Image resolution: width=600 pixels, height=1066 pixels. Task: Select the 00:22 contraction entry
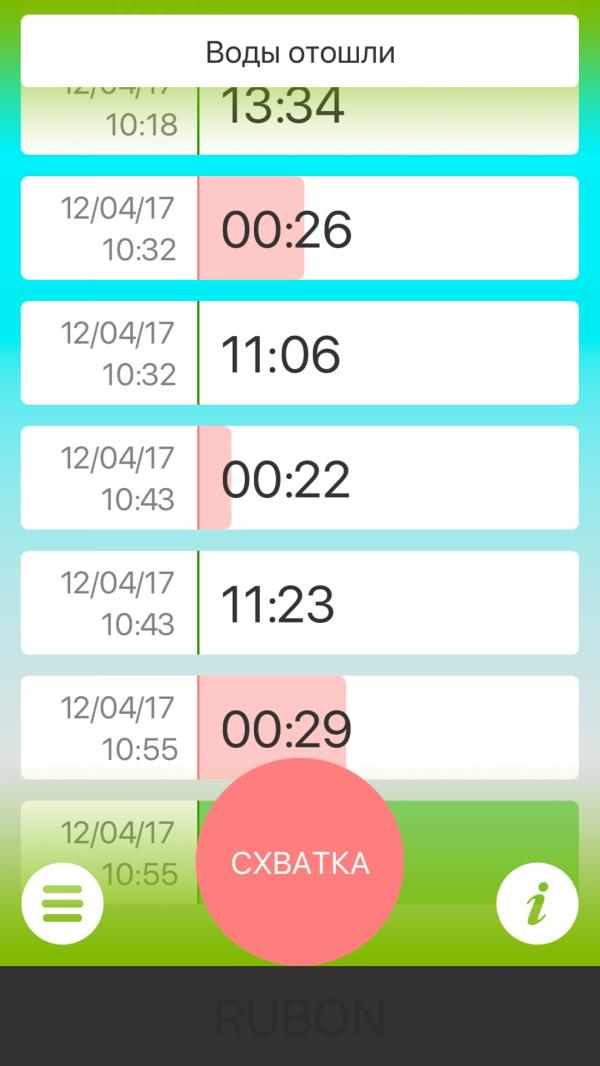click(x=300, y=478)
